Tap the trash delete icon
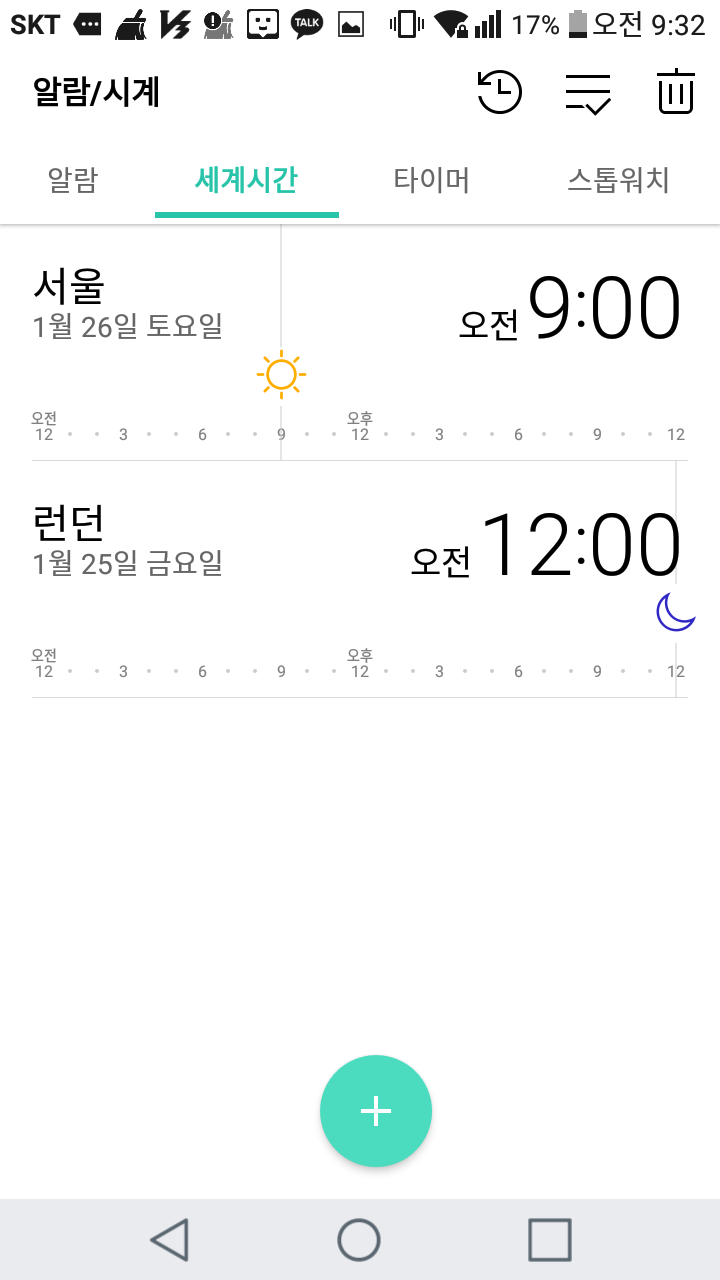This screenshot has height=1280, width=720. 675,92
